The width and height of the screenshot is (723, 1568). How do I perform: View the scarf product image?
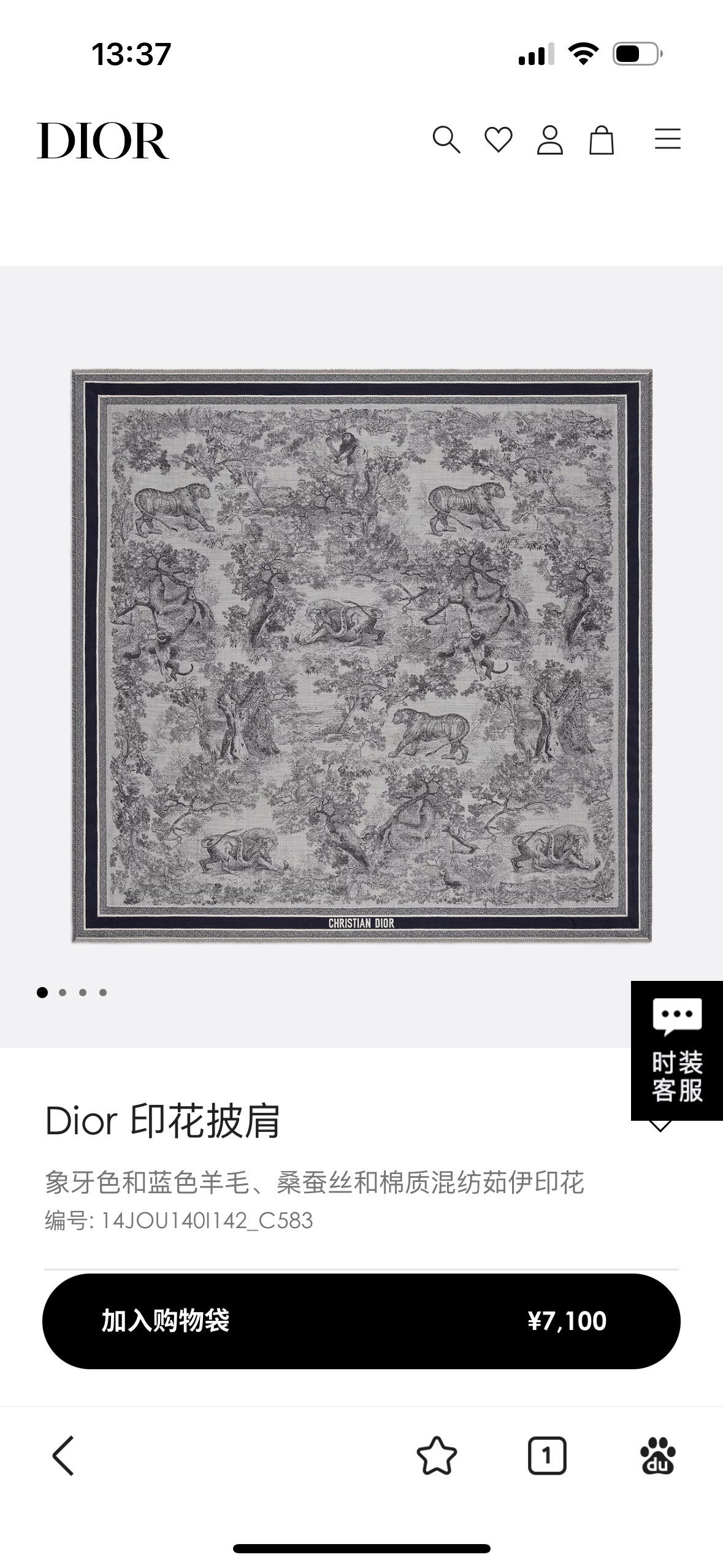pyautogui.click(x=362, y=655)
